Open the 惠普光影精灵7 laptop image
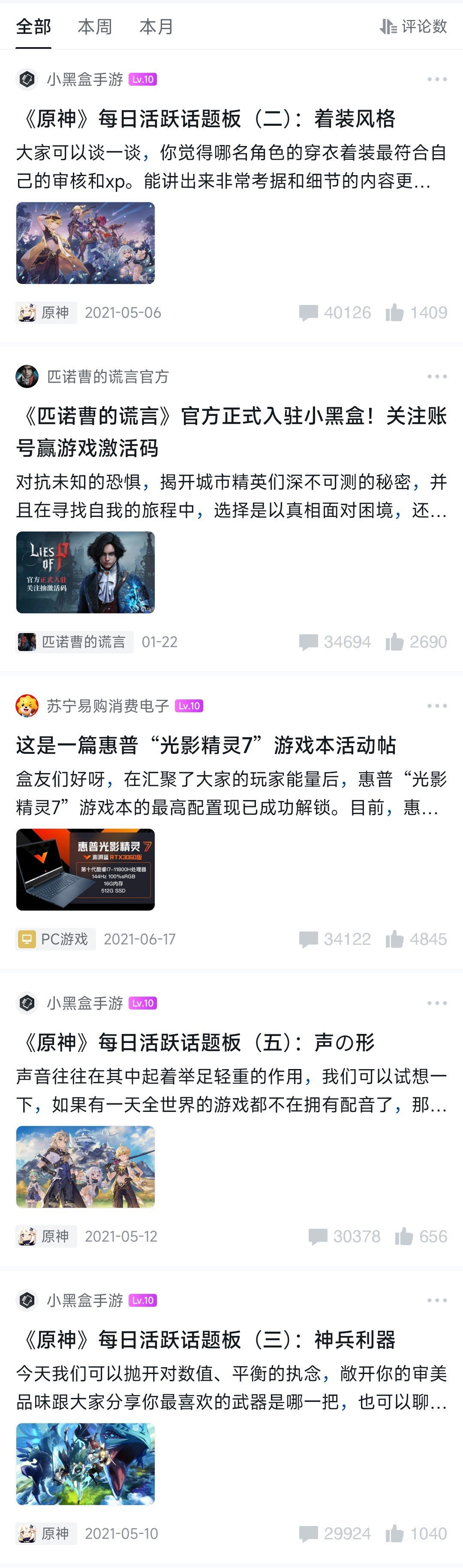This screenshot has height=1568, width=463. 85,869
